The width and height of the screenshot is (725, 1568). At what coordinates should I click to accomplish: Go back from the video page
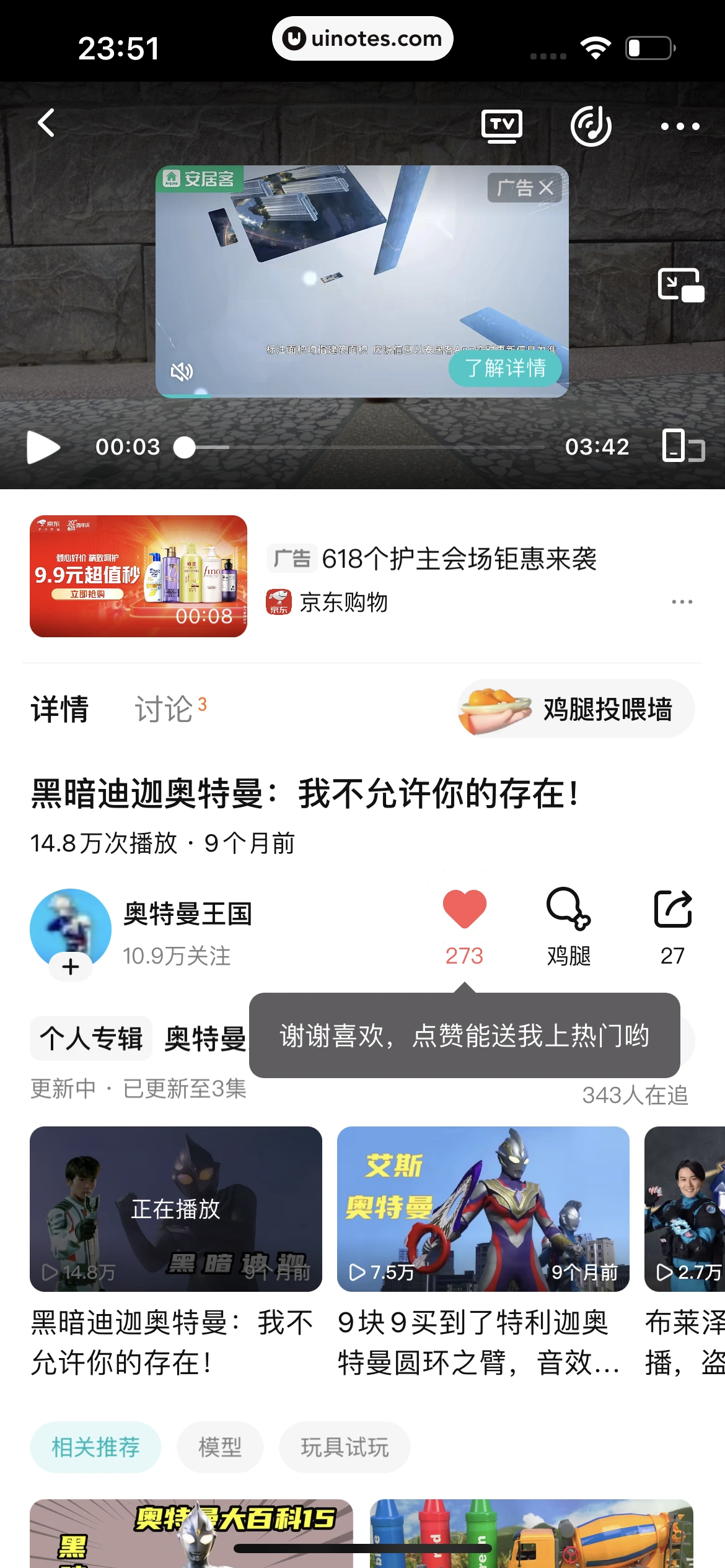tap(46, 123)
